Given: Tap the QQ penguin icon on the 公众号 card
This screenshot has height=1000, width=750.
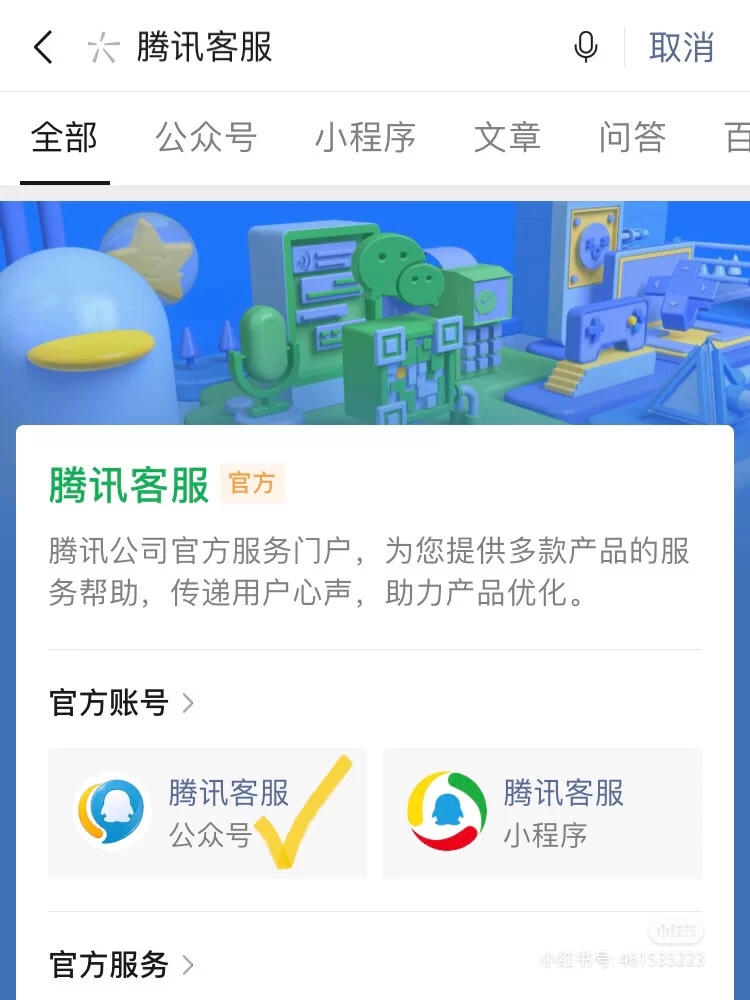Looking at the screenshot, I should [110, 812].
